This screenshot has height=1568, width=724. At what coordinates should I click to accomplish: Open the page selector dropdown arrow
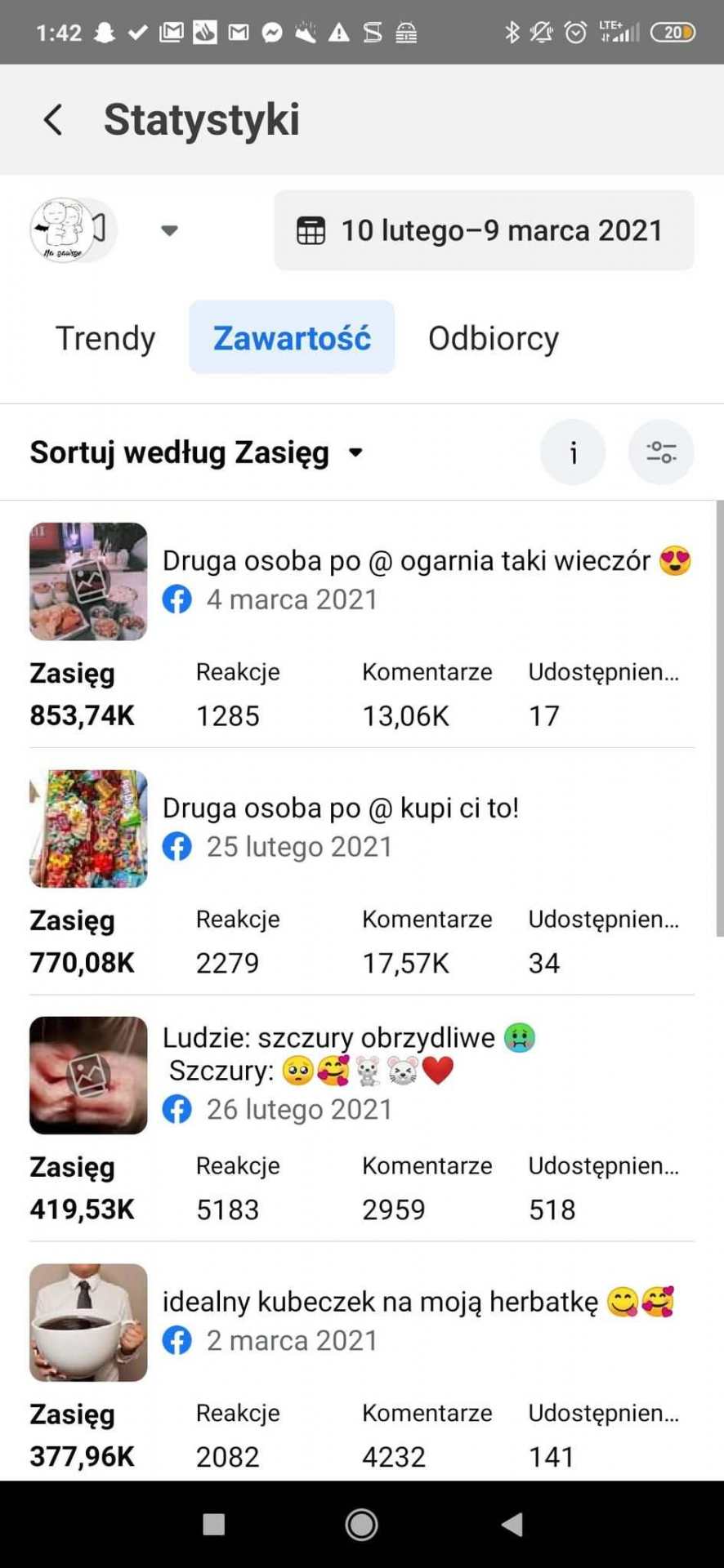[169, 230]
